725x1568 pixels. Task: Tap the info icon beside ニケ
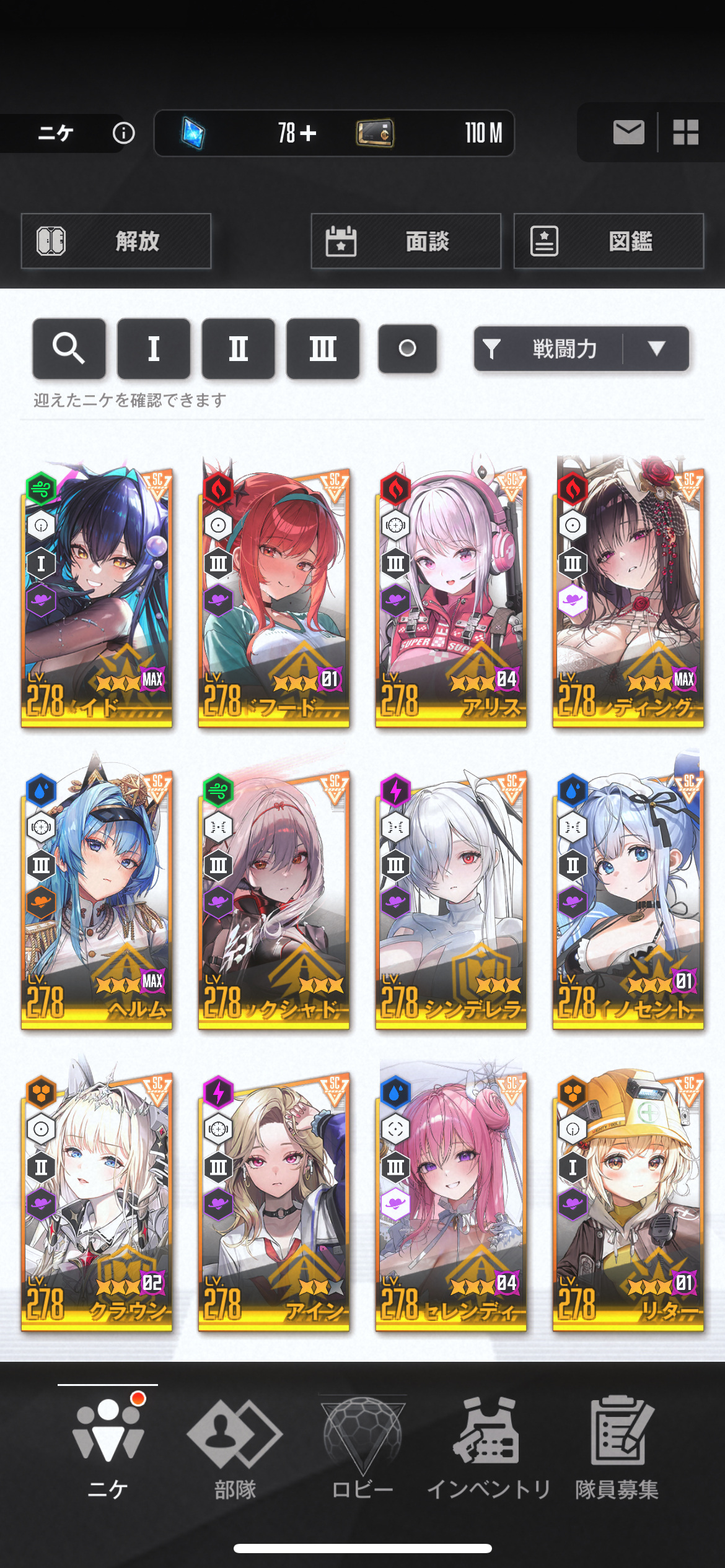tap(123, 133)
